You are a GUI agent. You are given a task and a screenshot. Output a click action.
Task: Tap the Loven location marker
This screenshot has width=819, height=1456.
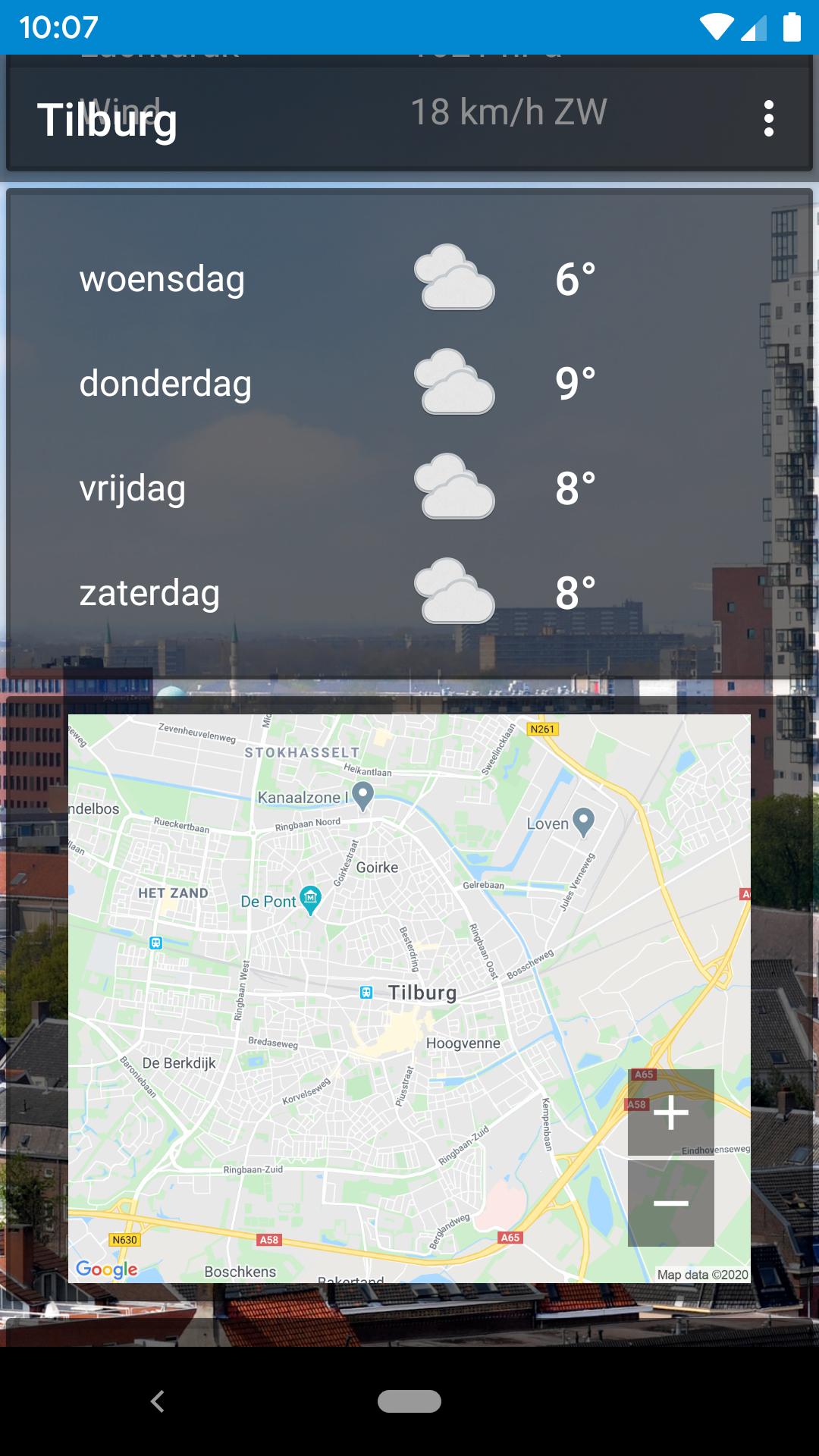point(584,821)
